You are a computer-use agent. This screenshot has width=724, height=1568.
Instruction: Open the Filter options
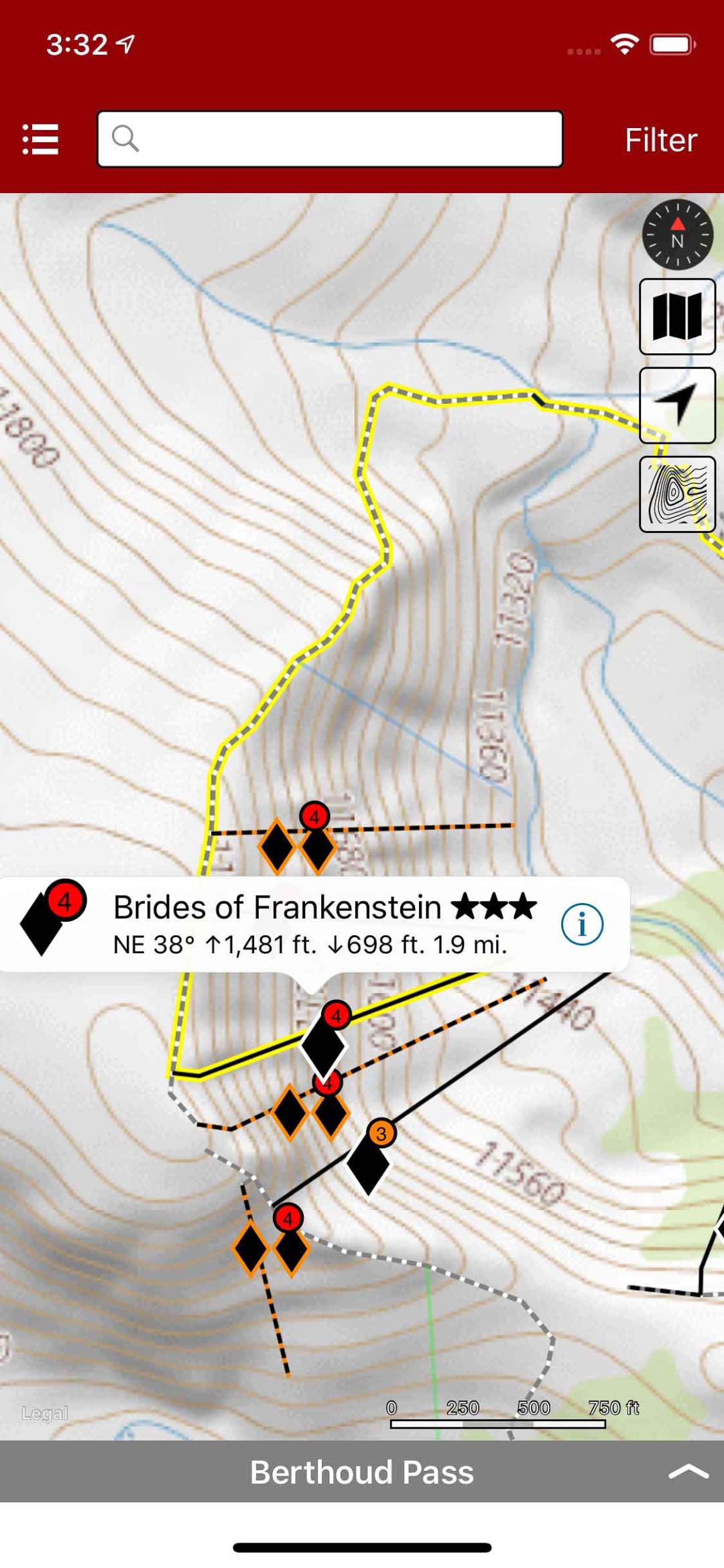pyautogui.click(x=660, y=139)
